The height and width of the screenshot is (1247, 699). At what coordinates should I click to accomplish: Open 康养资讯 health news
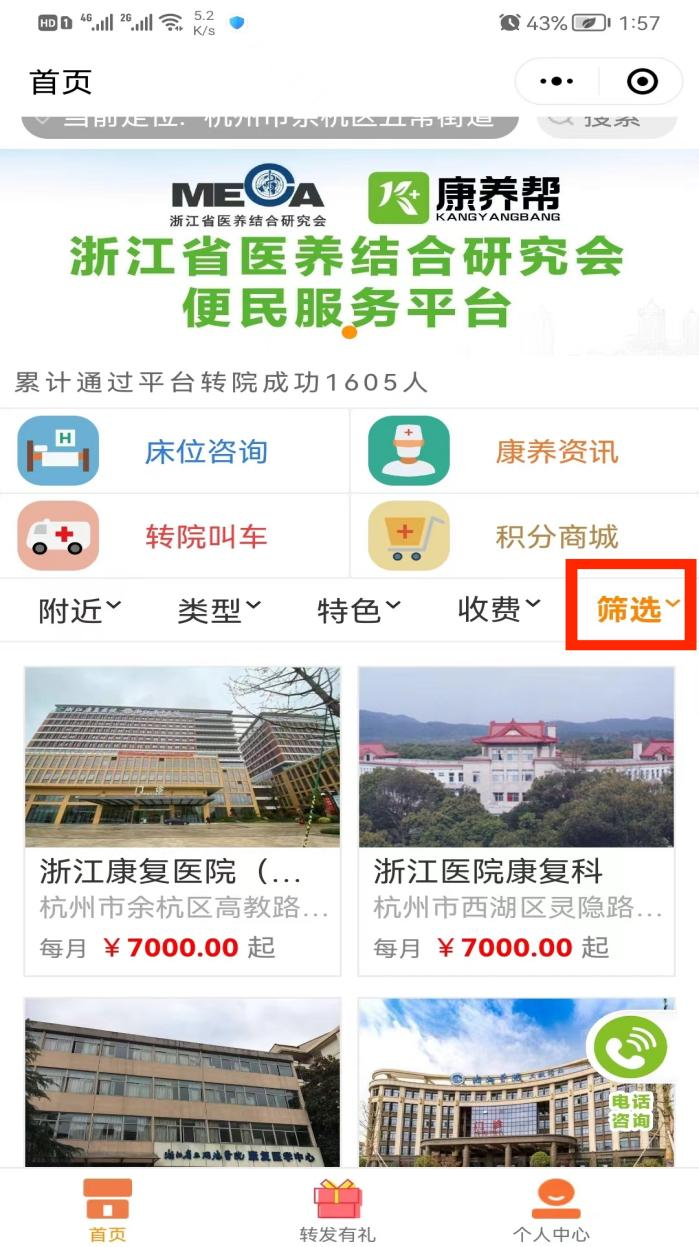click(x=524, y=451)
